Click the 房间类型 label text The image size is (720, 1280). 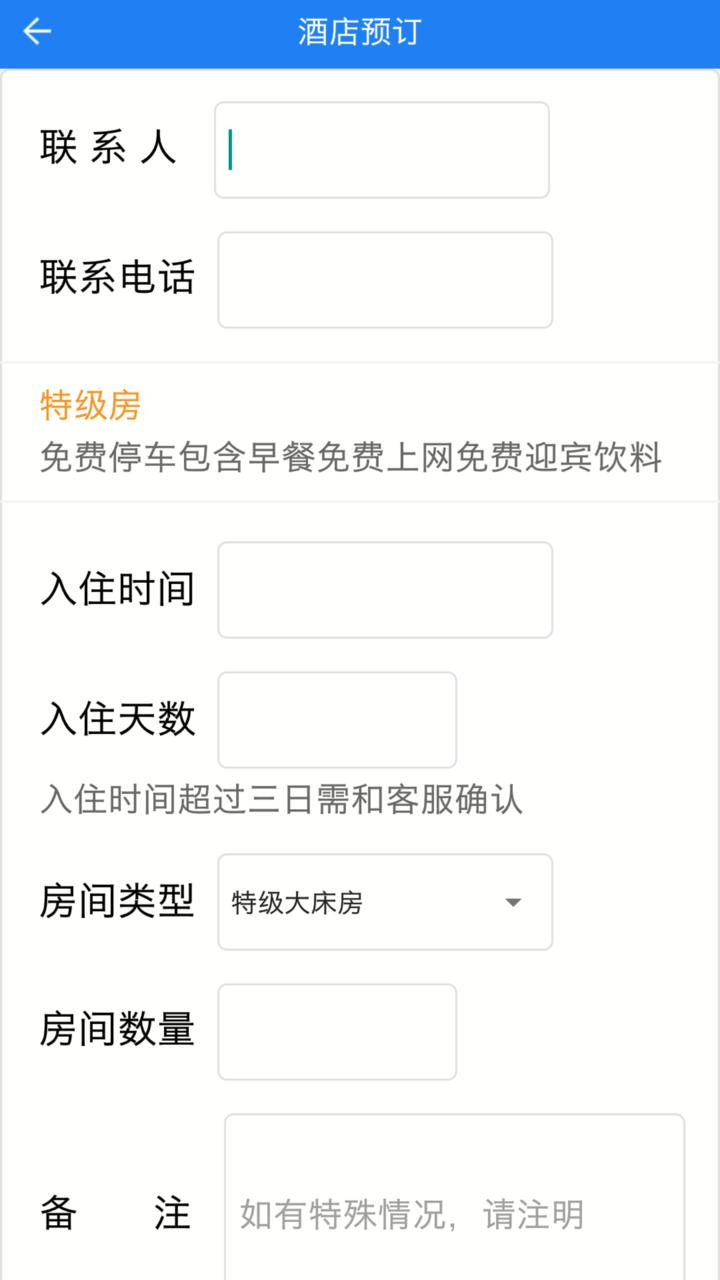coord(117,900)
